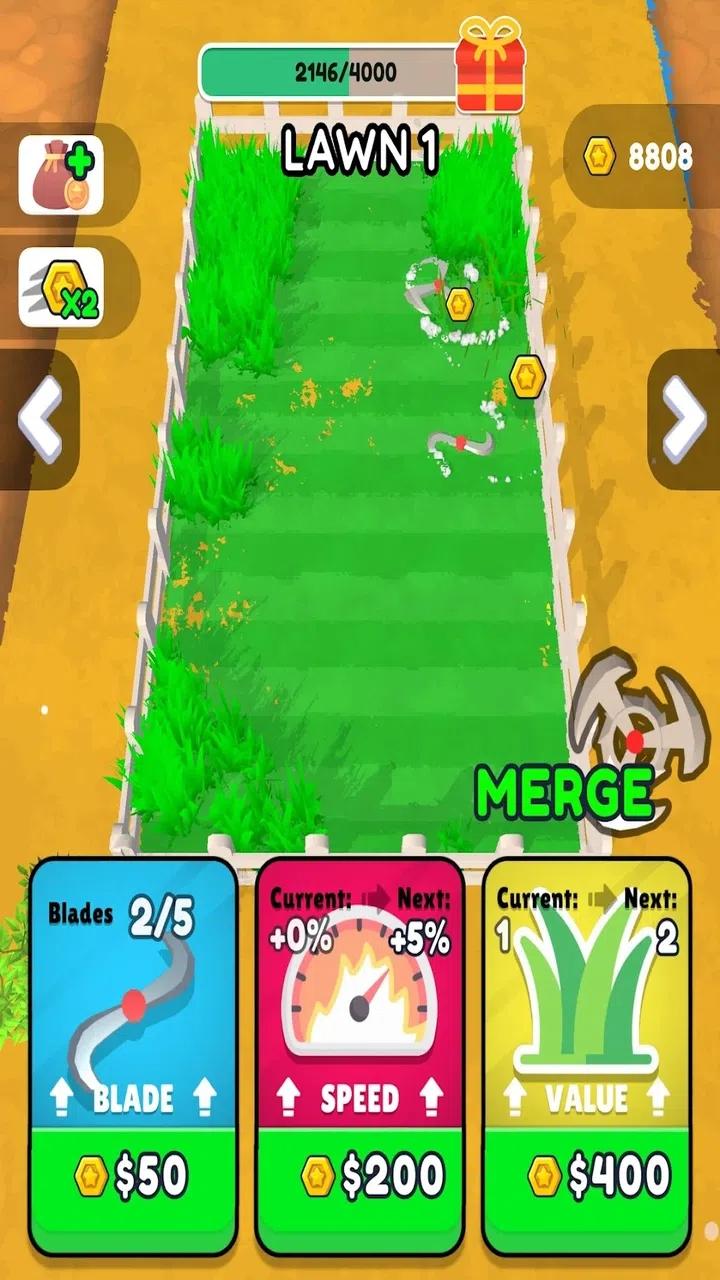Image resolution: width=720 pixels, height=1280 pixels.
Task: Go to the next lawn
Action: pos(684,419)
